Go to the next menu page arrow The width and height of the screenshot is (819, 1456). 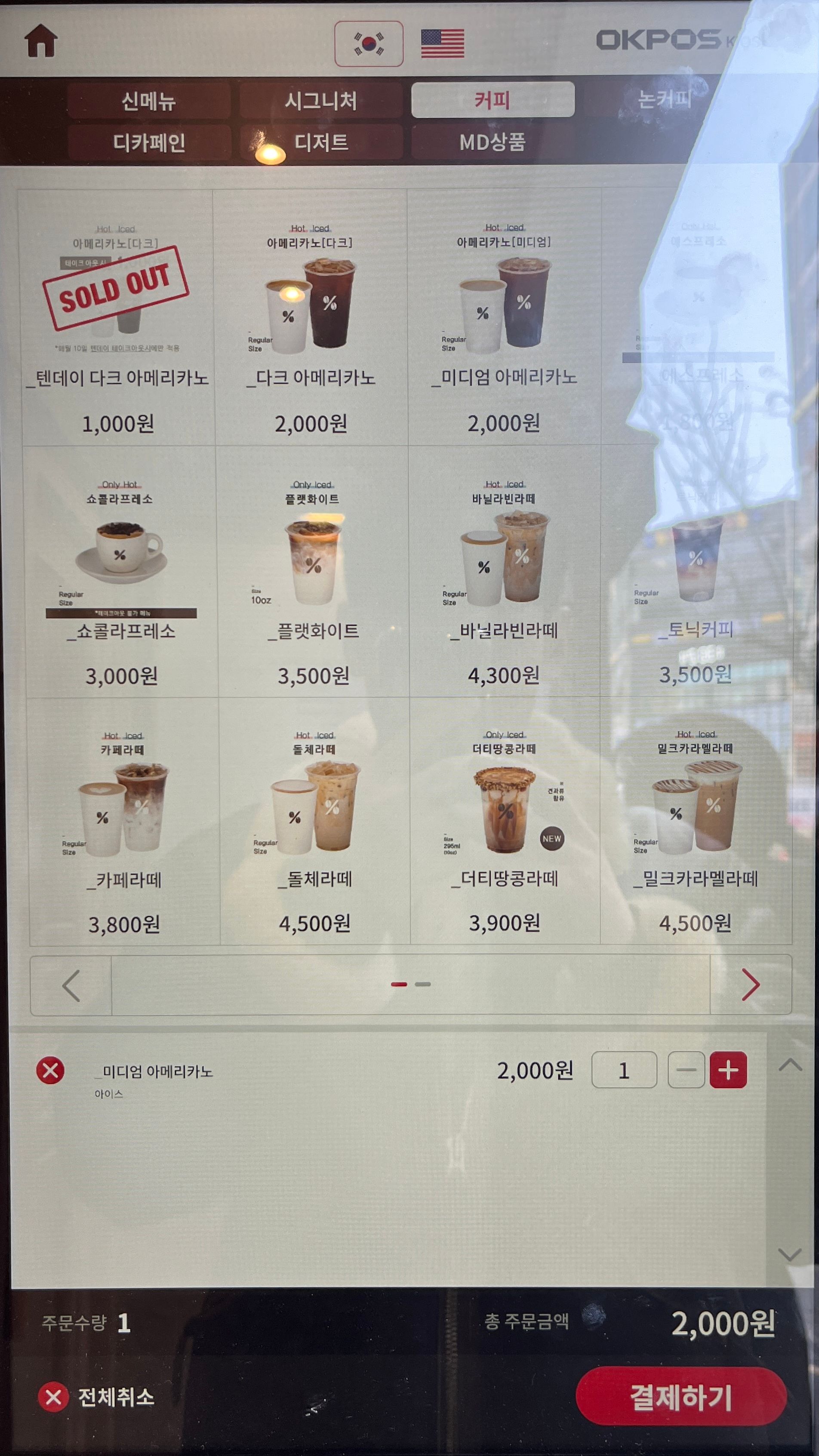pyautogui.click(x=750, y=985)
